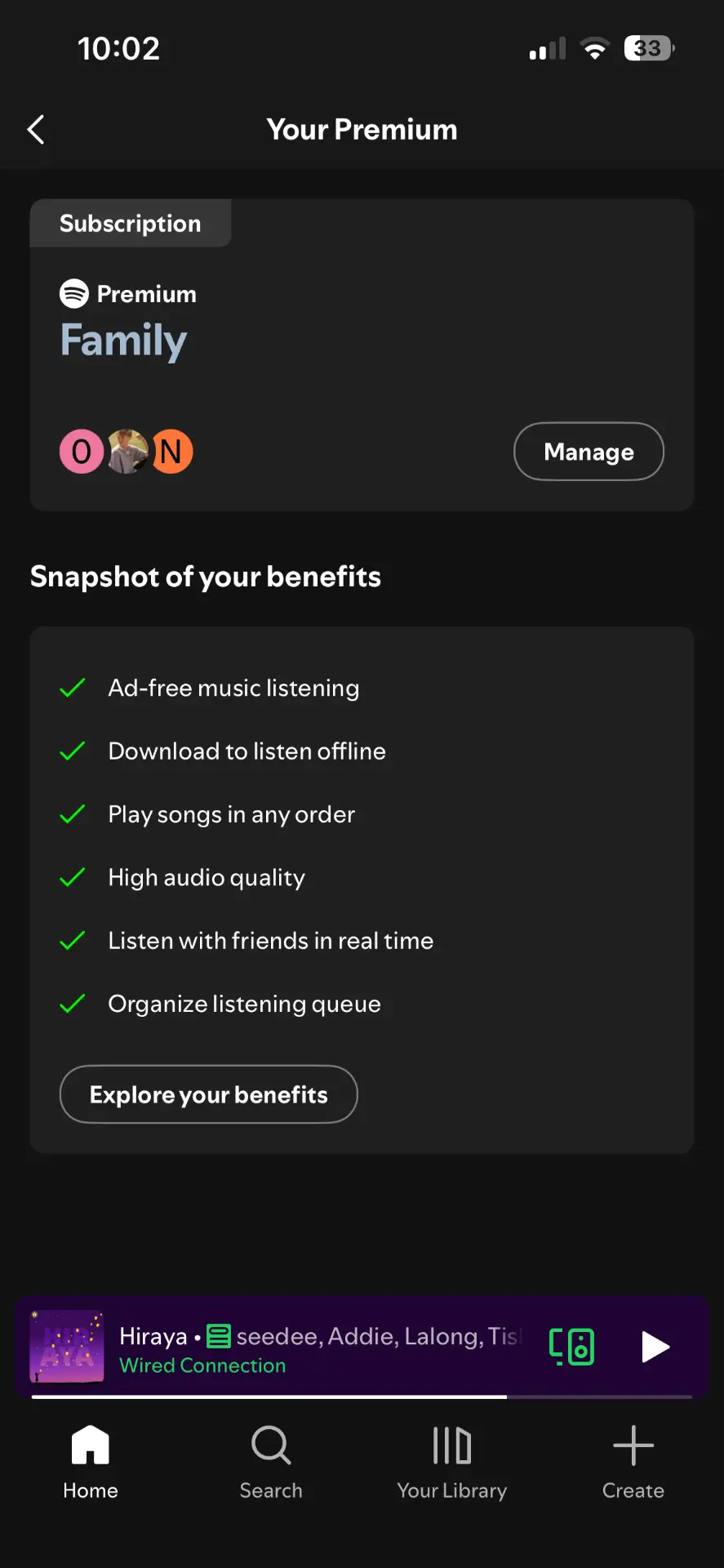Switch to the Home tab
This screenshot has width=724, height=1568.
point(91,1462)
